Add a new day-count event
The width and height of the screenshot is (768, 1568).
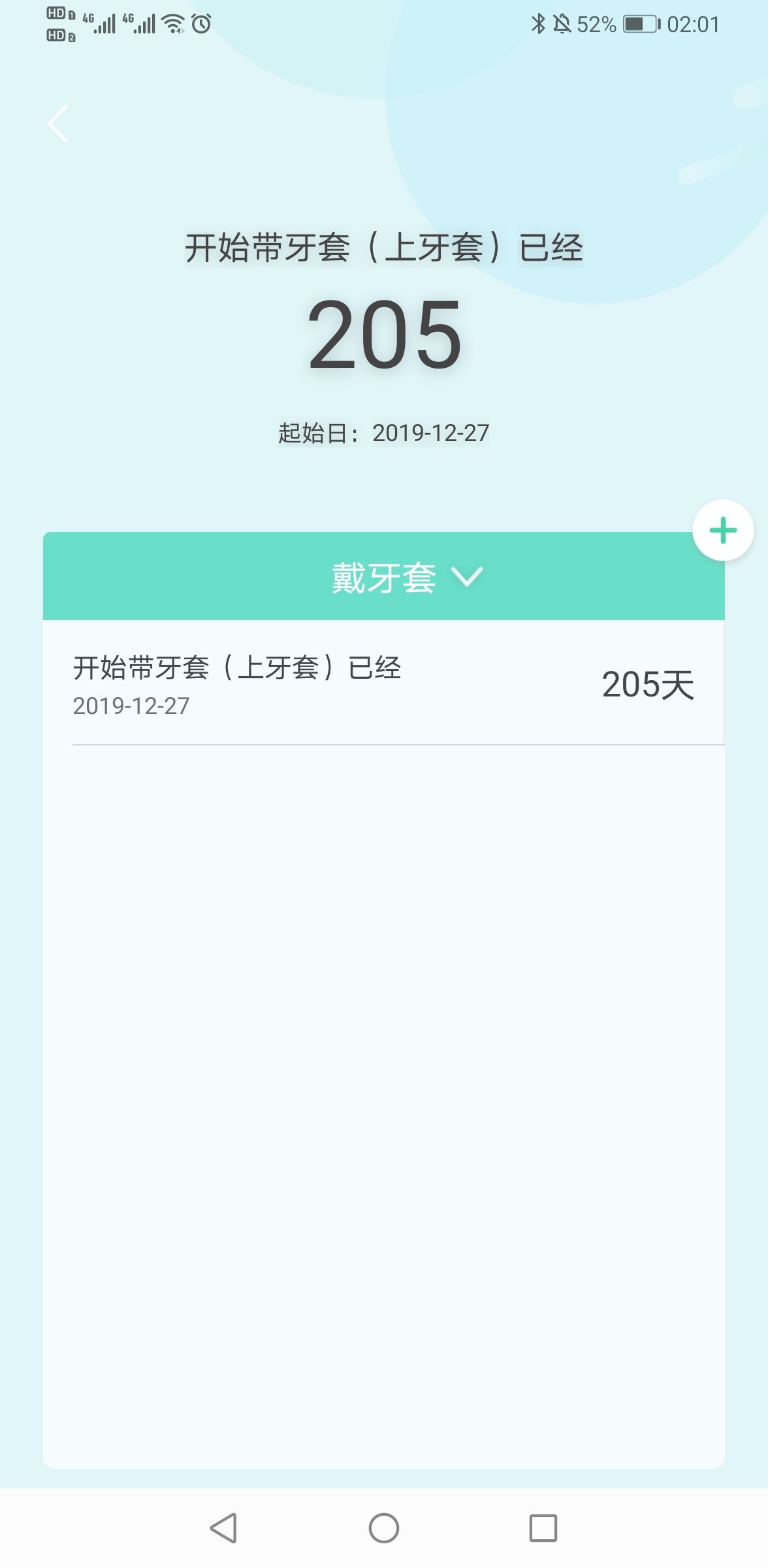coord(722,531)
